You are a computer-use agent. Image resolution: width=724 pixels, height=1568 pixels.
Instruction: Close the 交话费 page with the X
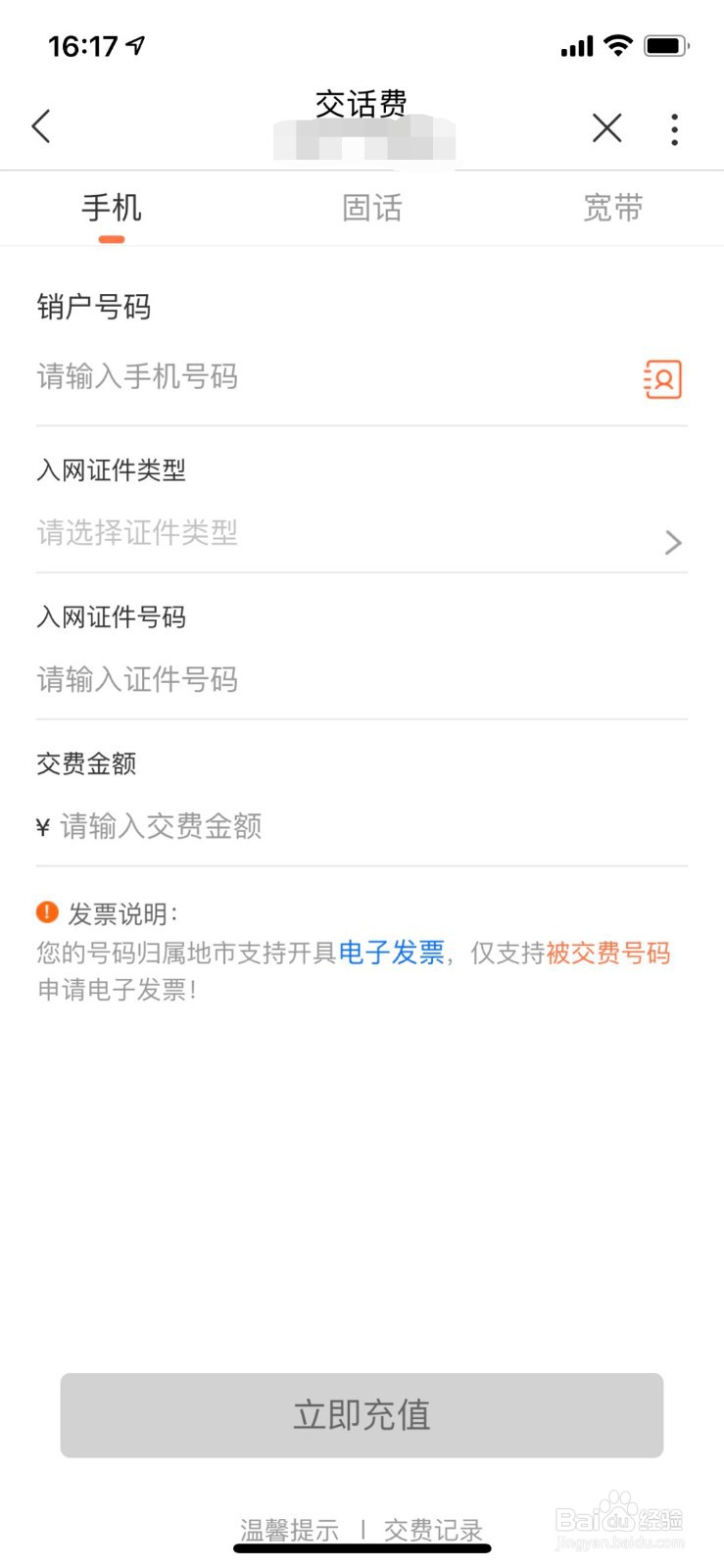click(606, 128)
